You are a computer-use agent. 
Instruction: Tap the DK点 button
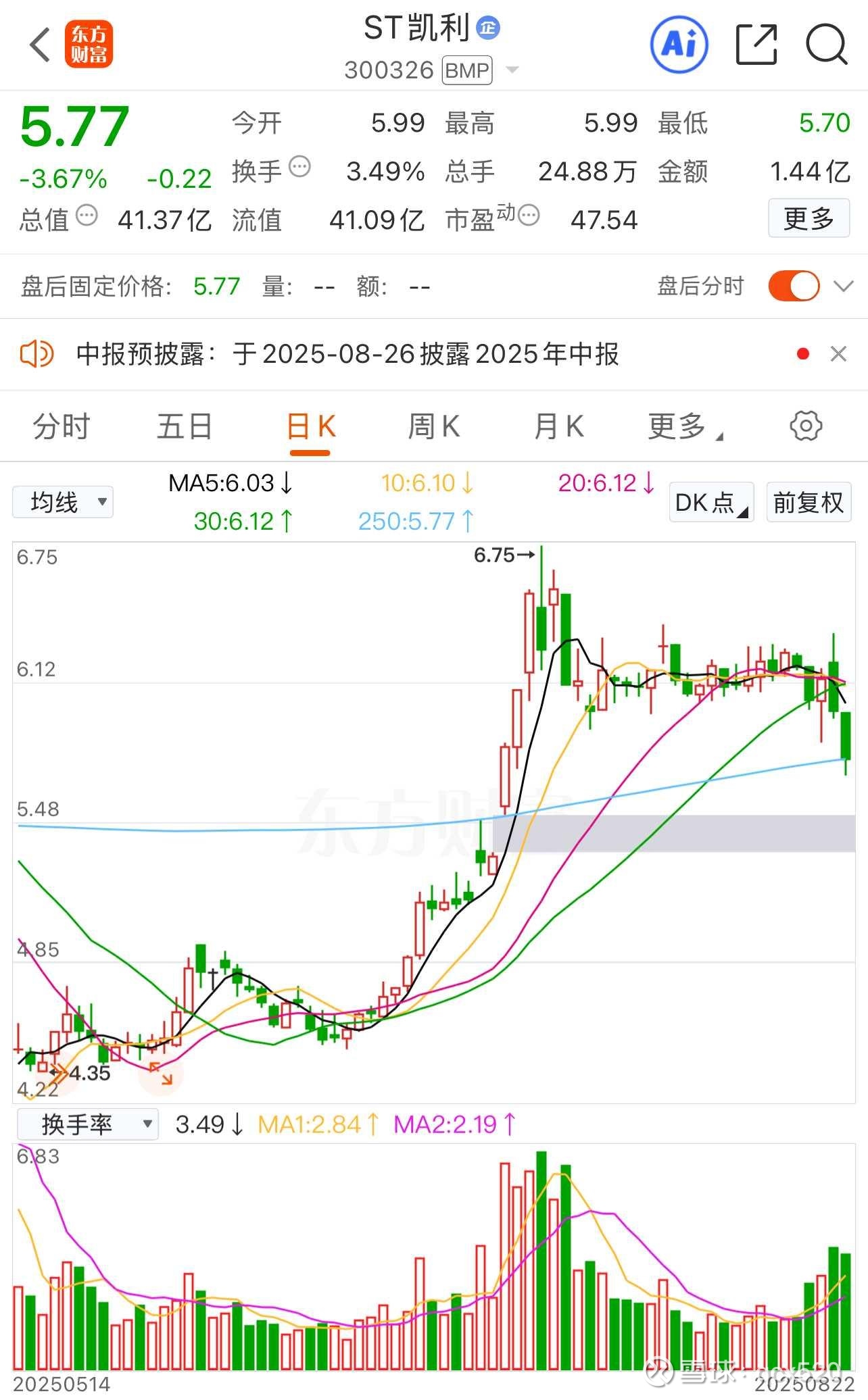coord(711,502)
